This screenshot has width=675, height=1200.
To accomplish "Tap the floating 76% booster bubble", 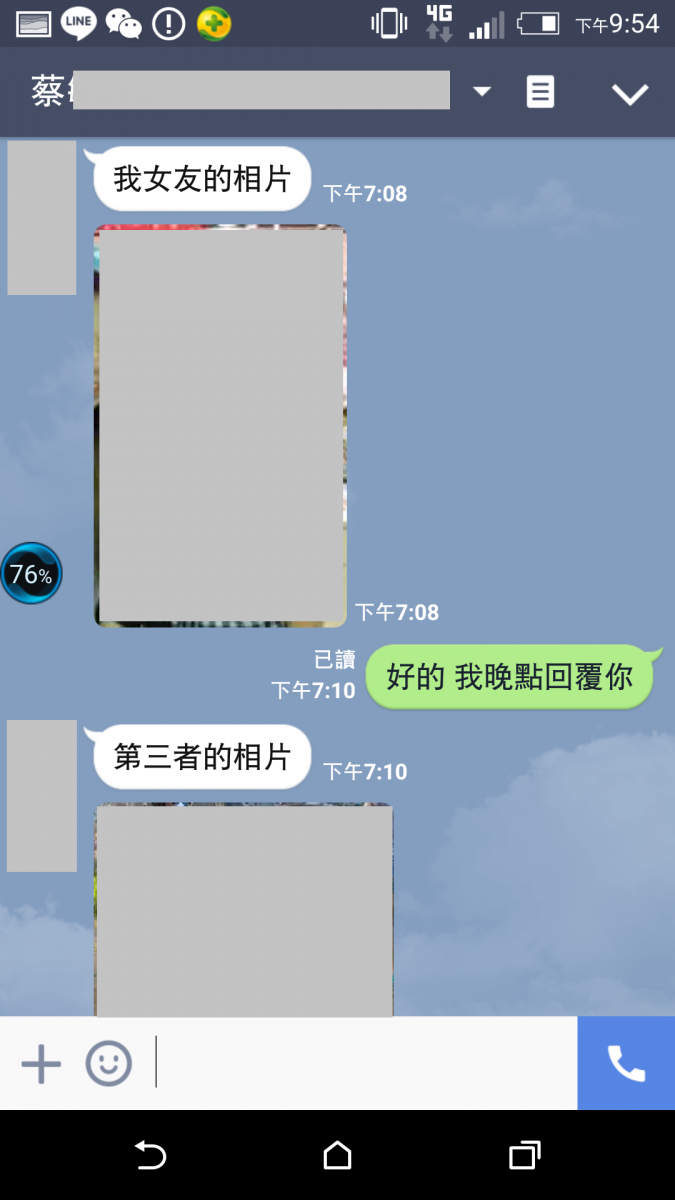I will (x=31, y=574).
